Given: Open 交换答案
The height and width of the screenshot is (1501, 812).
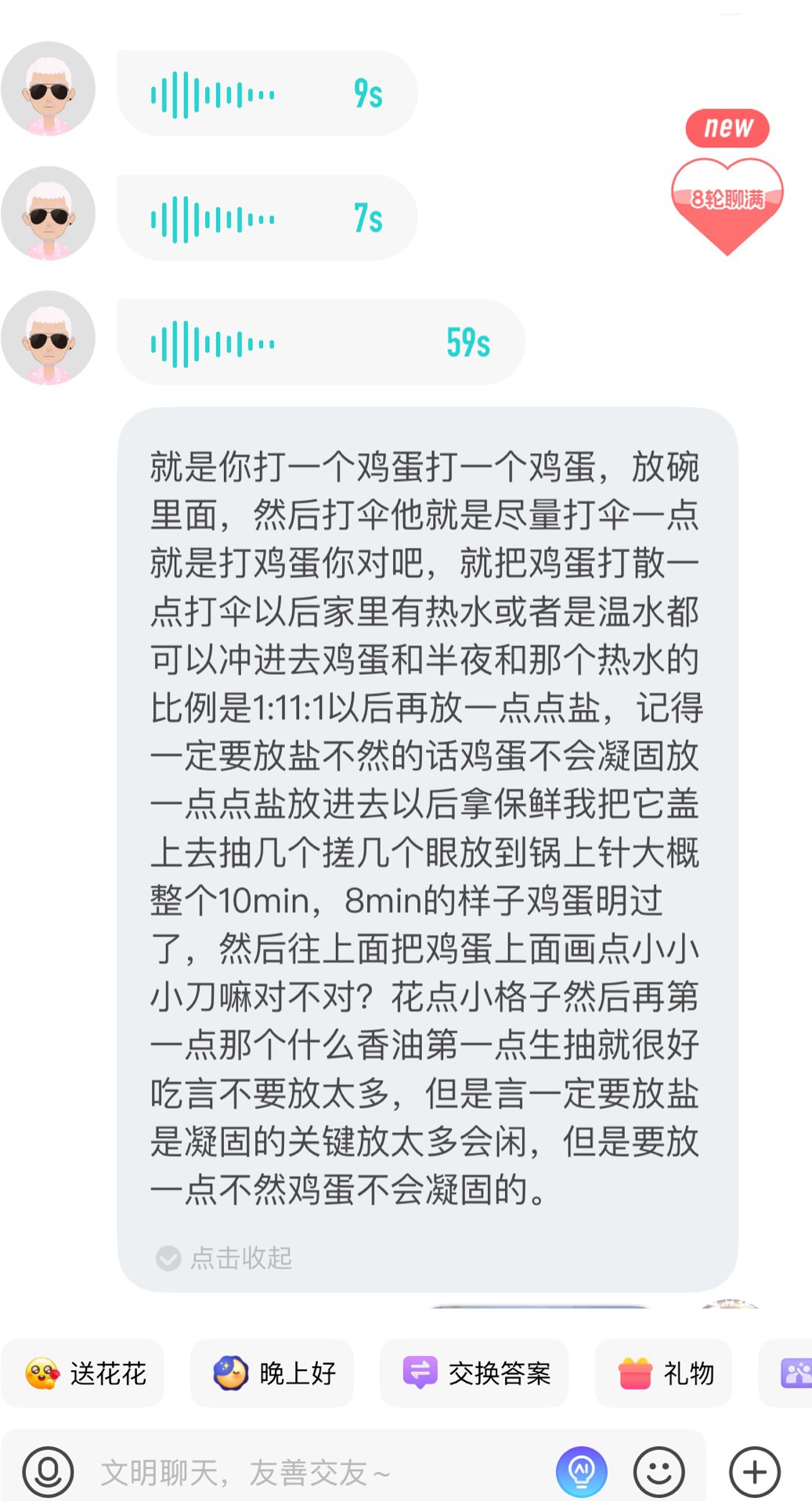Looking at the screenshot, I should (x=475, y=1373).
